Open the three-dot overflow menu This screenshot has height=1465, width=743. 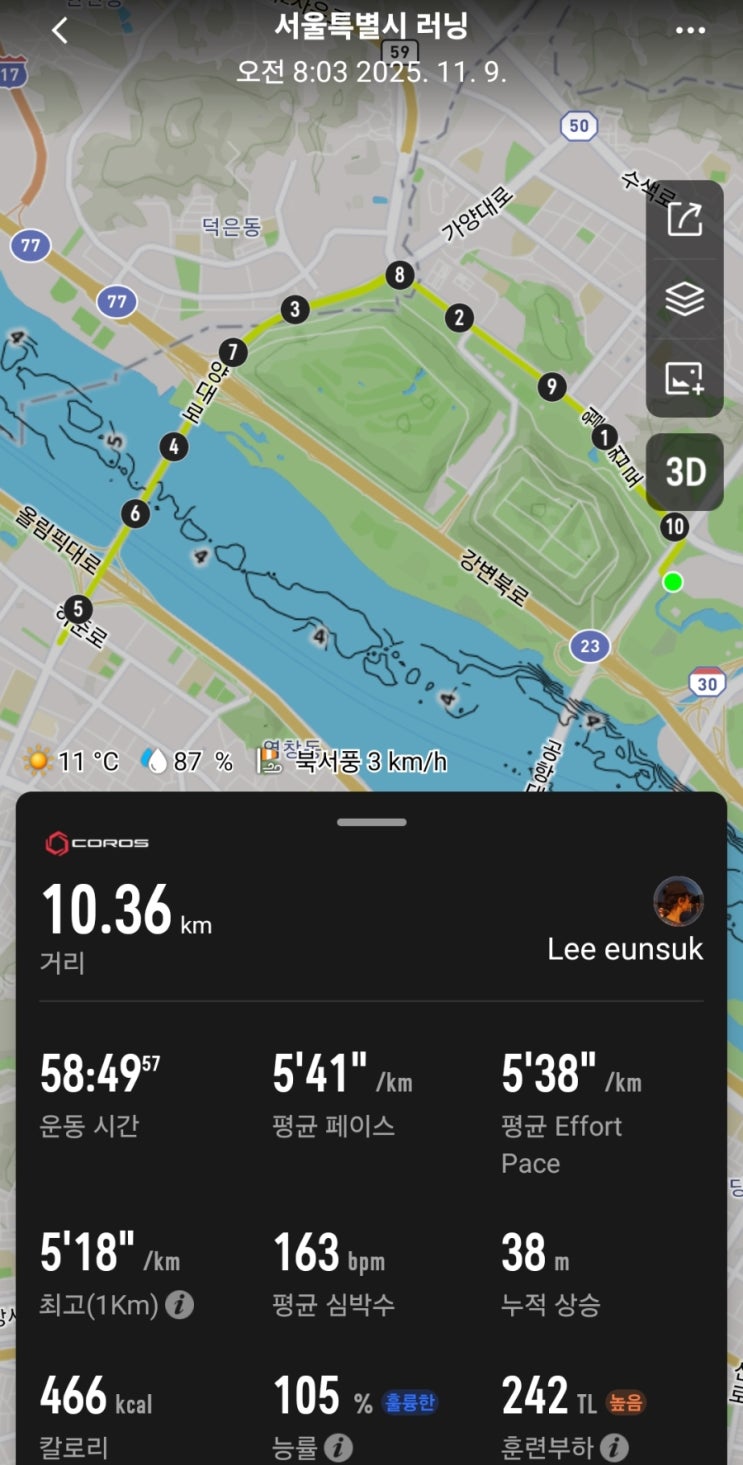690,30
